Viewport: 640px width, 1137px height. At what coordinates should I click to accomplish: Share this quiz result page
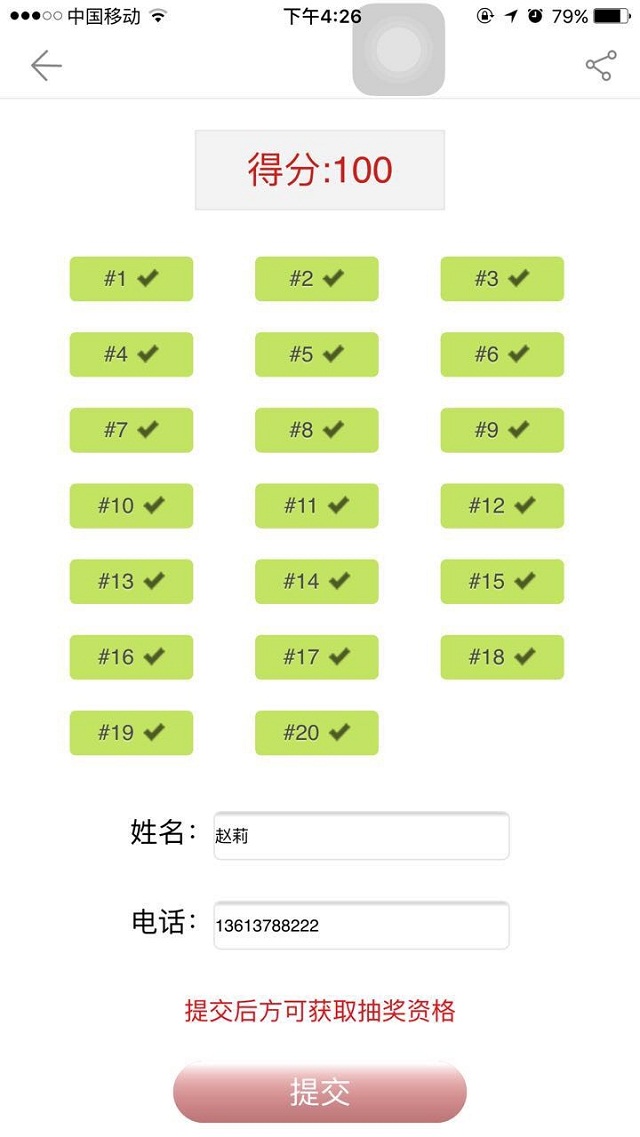click(x=600, y=66)
